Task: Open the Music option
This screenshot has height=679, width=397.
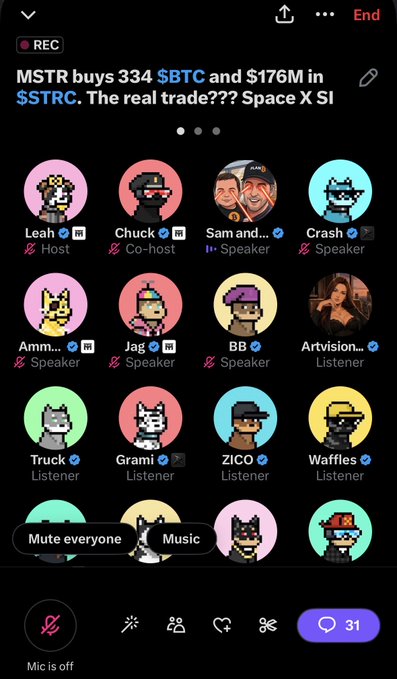Action: click(x=181, y=539)
